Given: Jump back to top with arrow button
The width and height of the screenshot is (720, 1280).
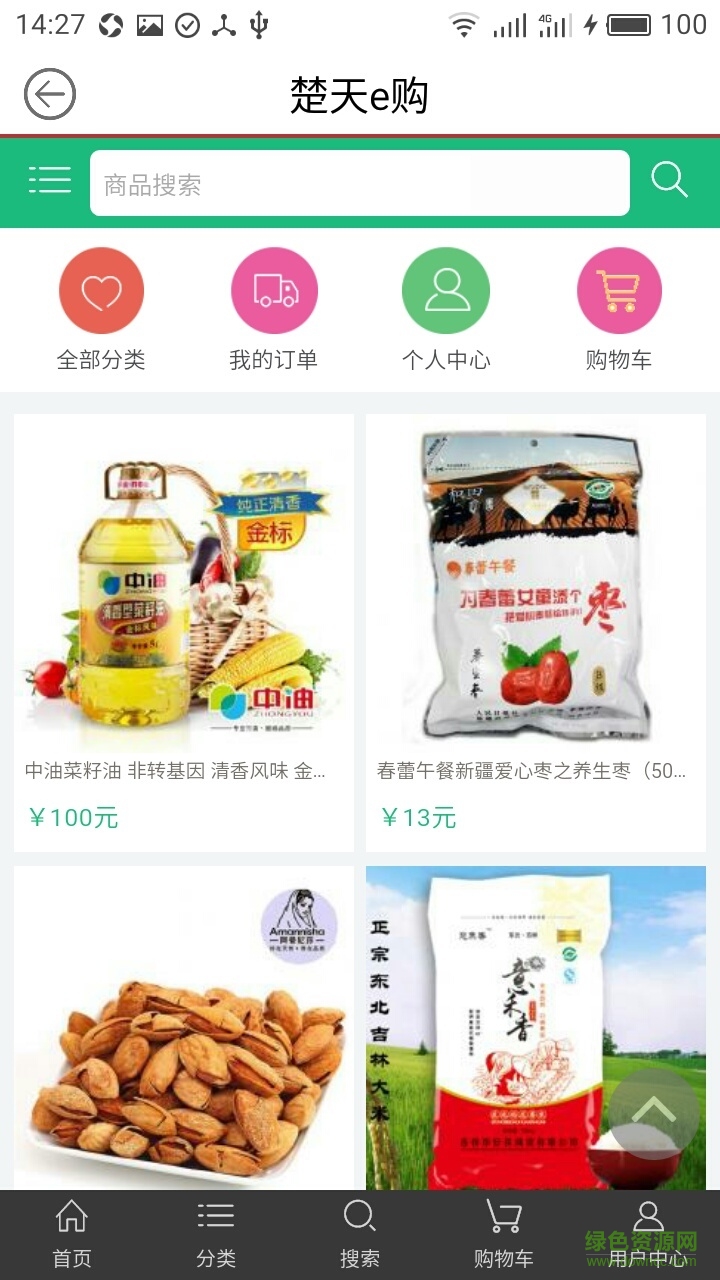Looking at the screenshot, I should 654,1113.
